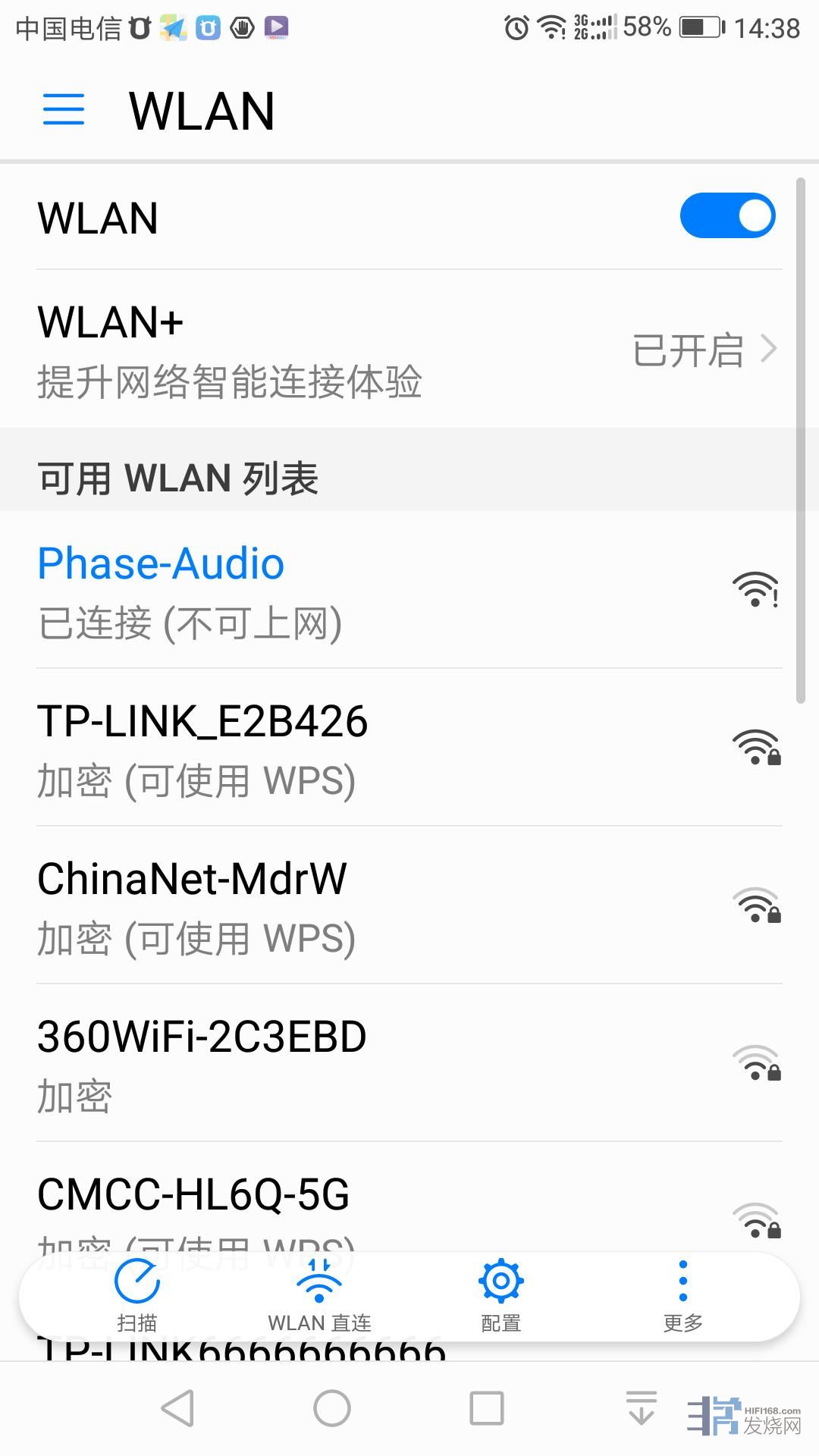
Task: Open 更多 more options
Action: tap(682, 1295)
